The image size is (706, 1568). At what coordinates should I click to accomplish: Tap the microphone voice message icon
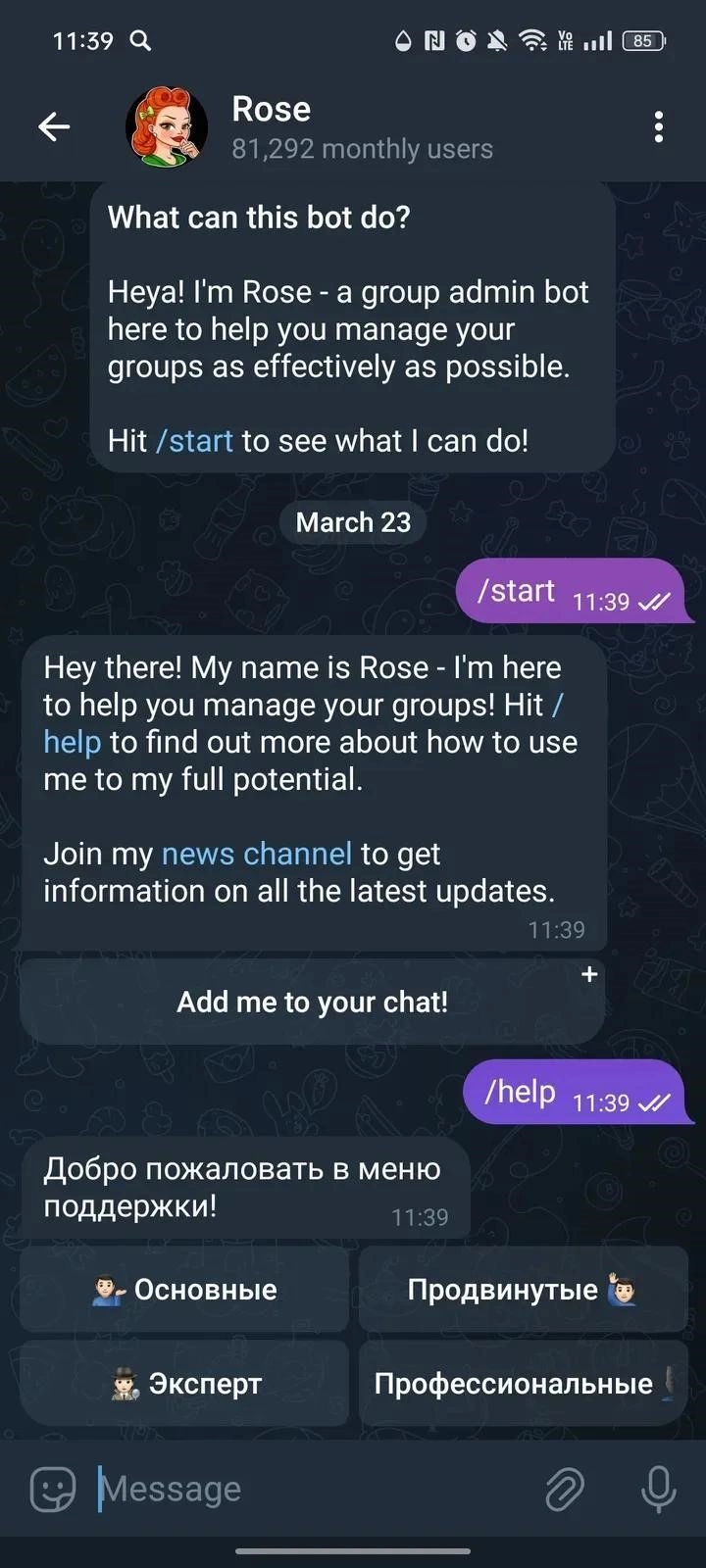click(x=658, y=1490)
